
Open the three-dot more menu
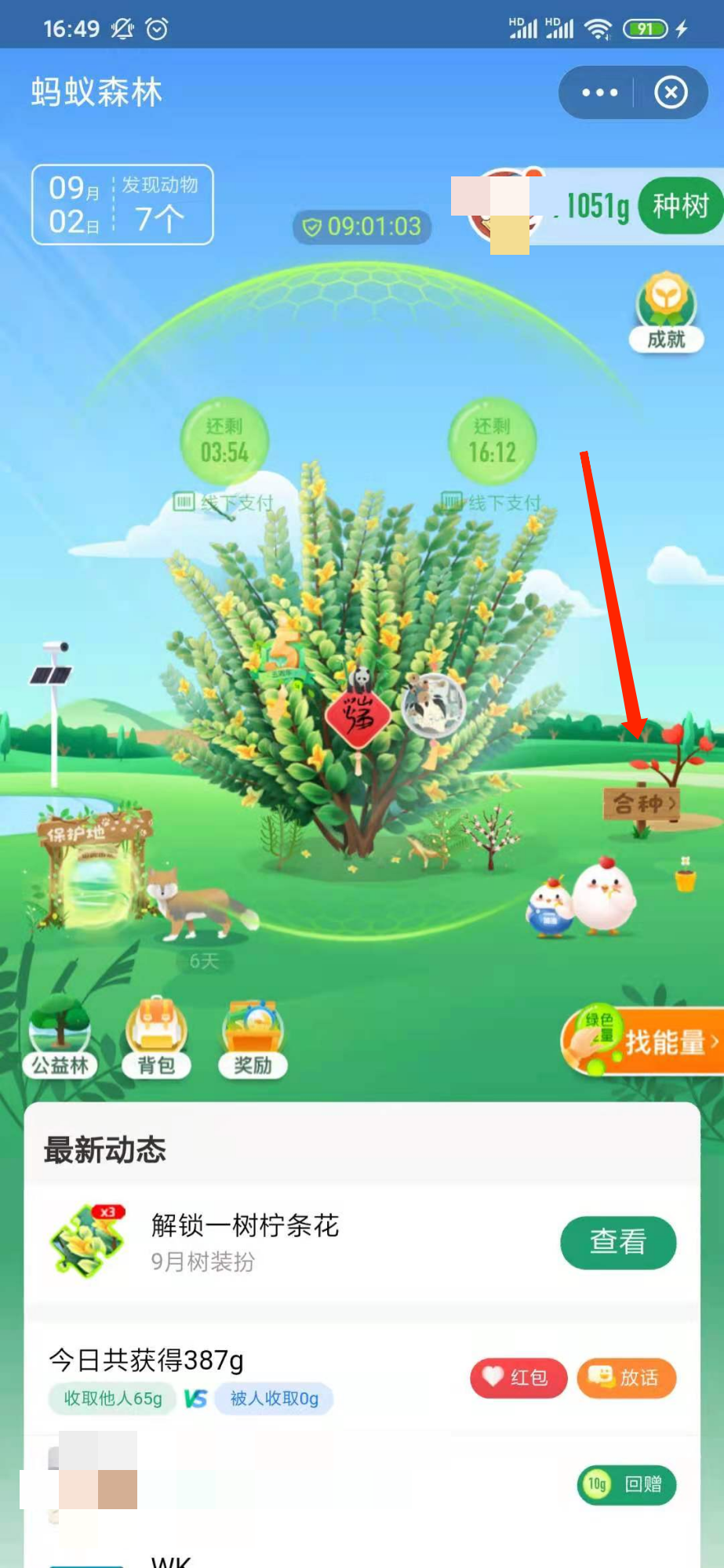[600, 93]
